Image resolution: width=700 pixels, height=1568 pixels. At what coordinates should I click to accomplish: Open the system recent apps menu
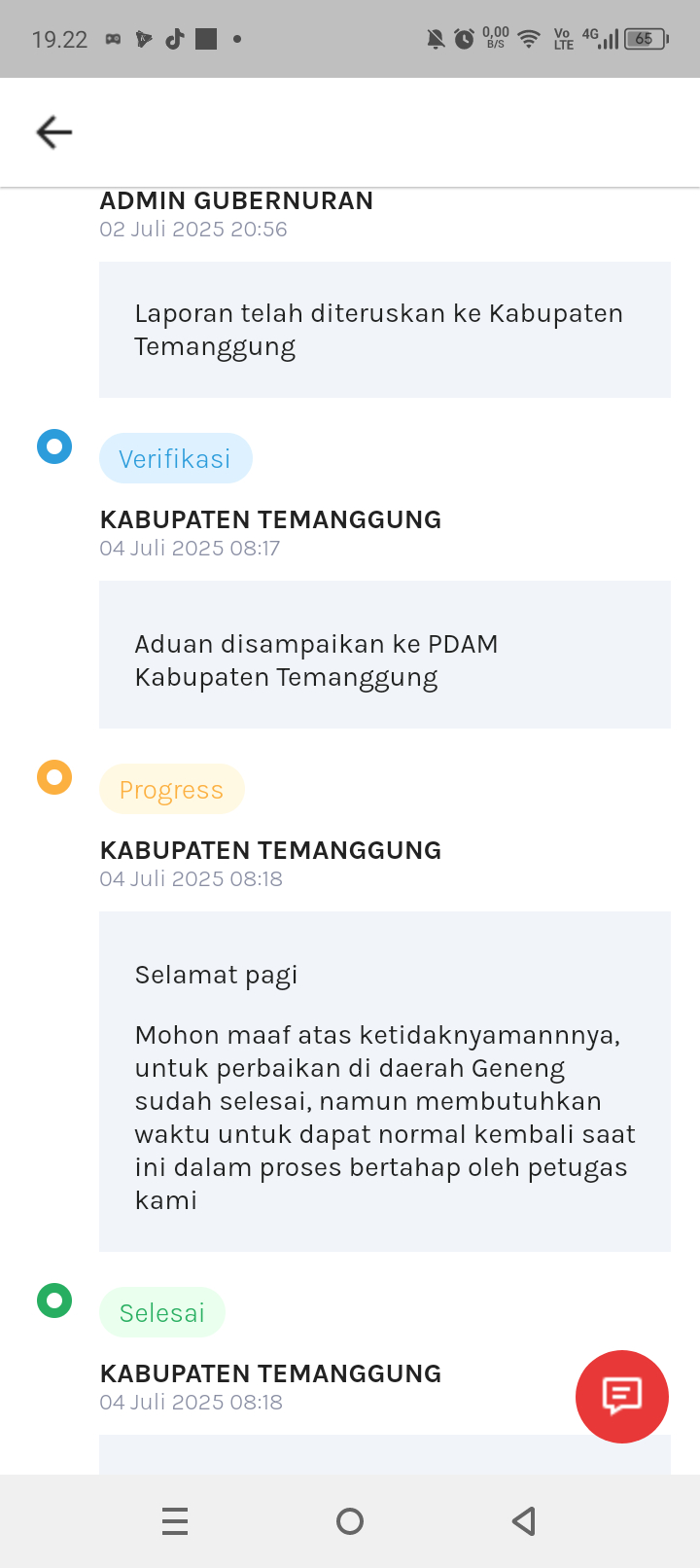(175, 1520)
